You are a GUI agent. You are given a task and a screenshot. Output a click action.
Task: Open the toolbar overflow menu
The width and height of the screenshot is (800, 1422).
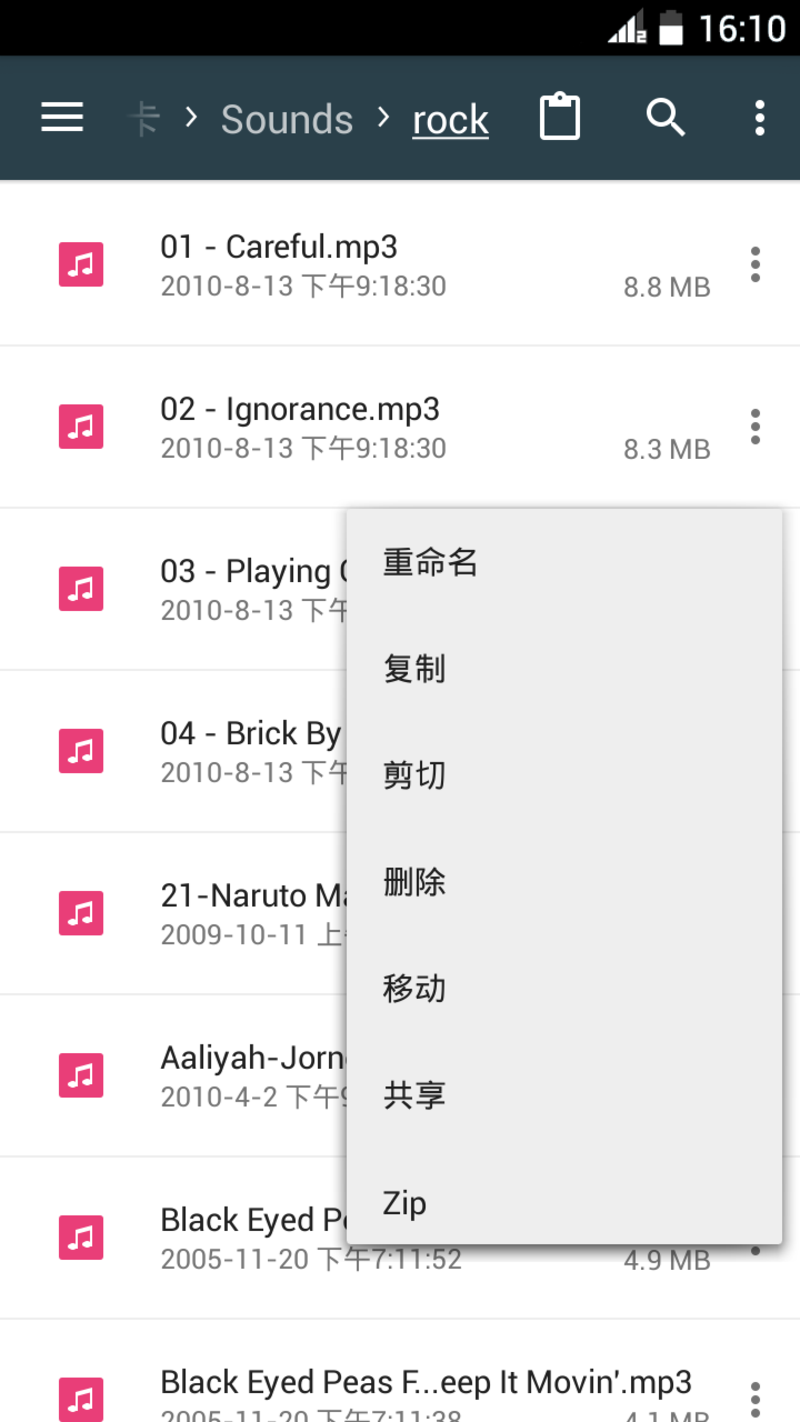[760, 118]
